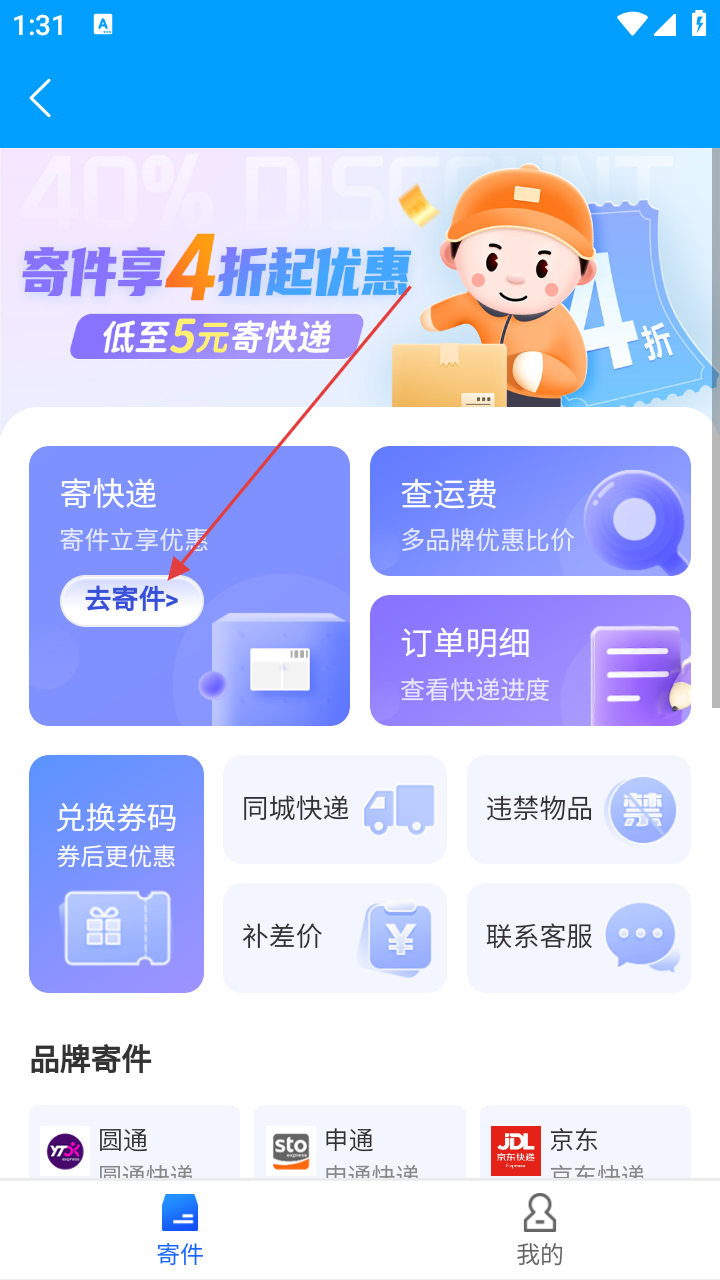Open 订单明细 order details card
The height and width of the screenshot is (1280, 720).
(530, 660)
